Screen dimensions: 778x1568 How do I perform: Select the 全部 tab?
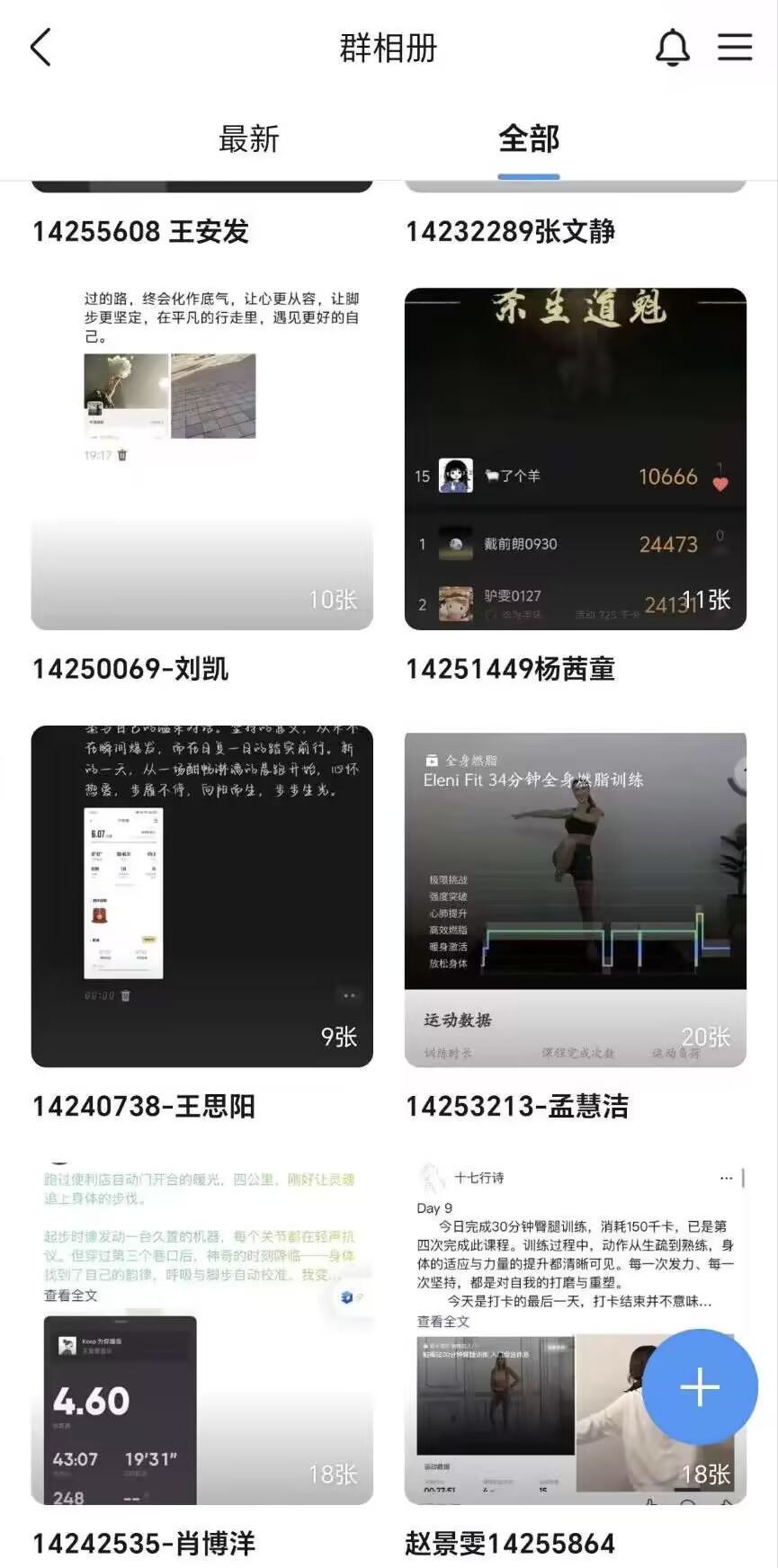click(x=529, y=139)
